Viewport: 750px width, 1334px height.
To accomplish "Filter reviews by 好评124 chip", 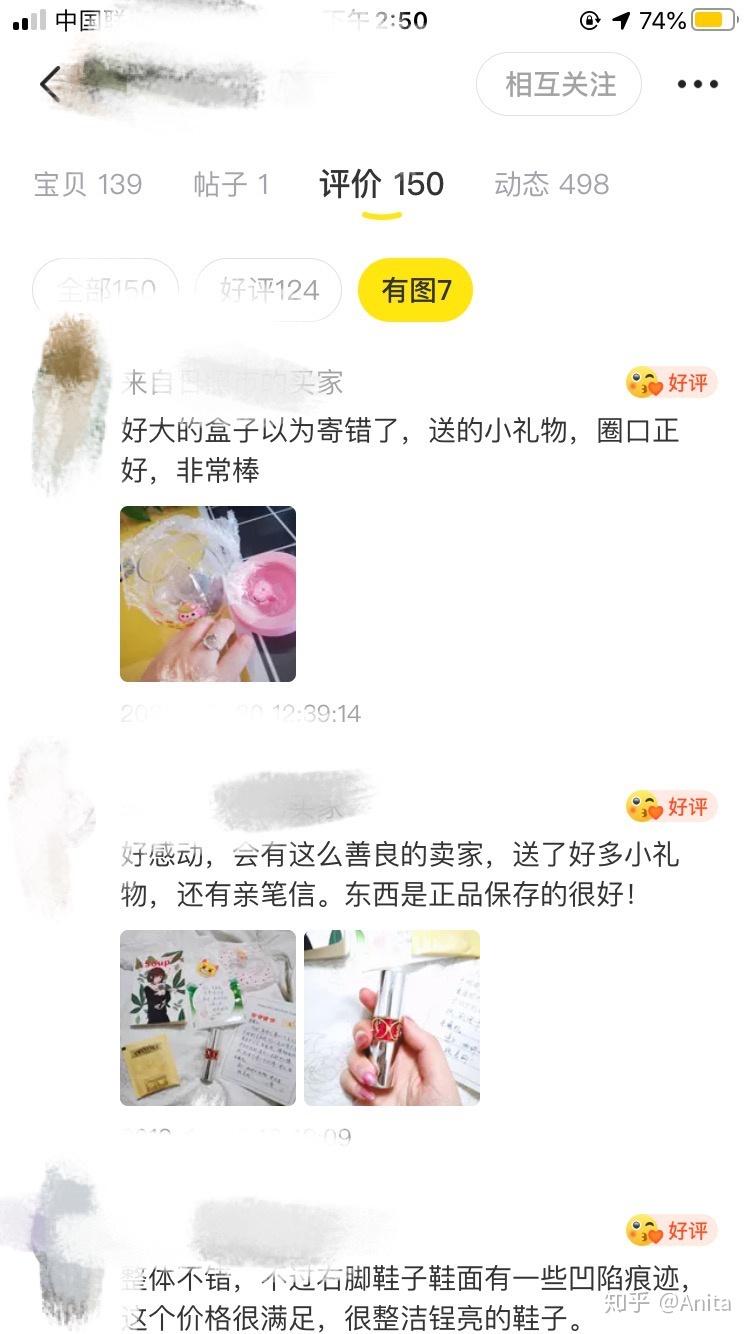I will (x=268, y=290).
